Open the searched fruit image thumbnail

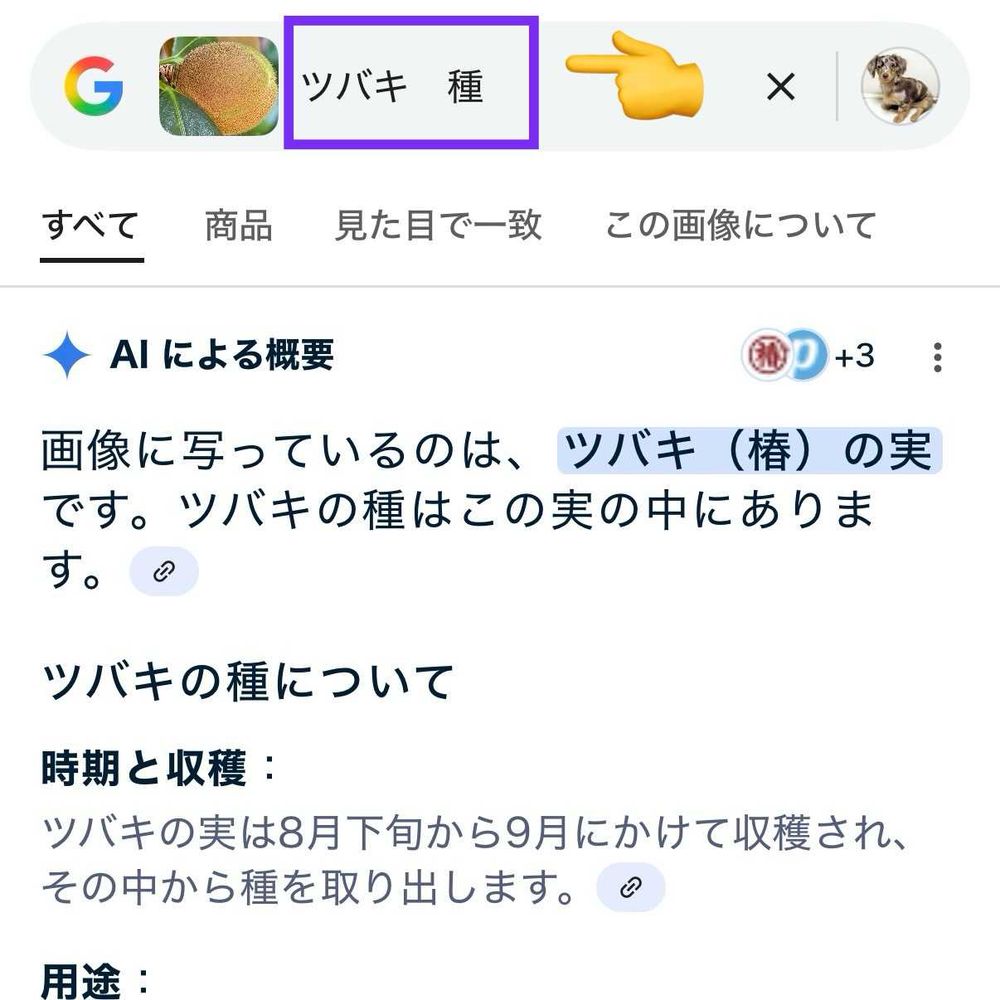tap(219, 86)
